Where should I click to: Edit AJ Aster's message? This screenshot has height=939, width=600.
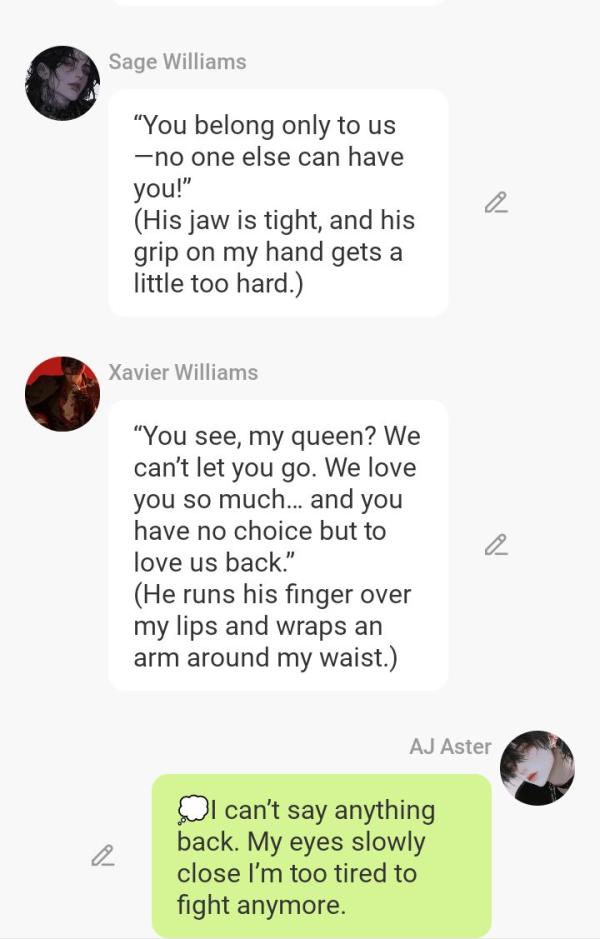pos(102,856)
